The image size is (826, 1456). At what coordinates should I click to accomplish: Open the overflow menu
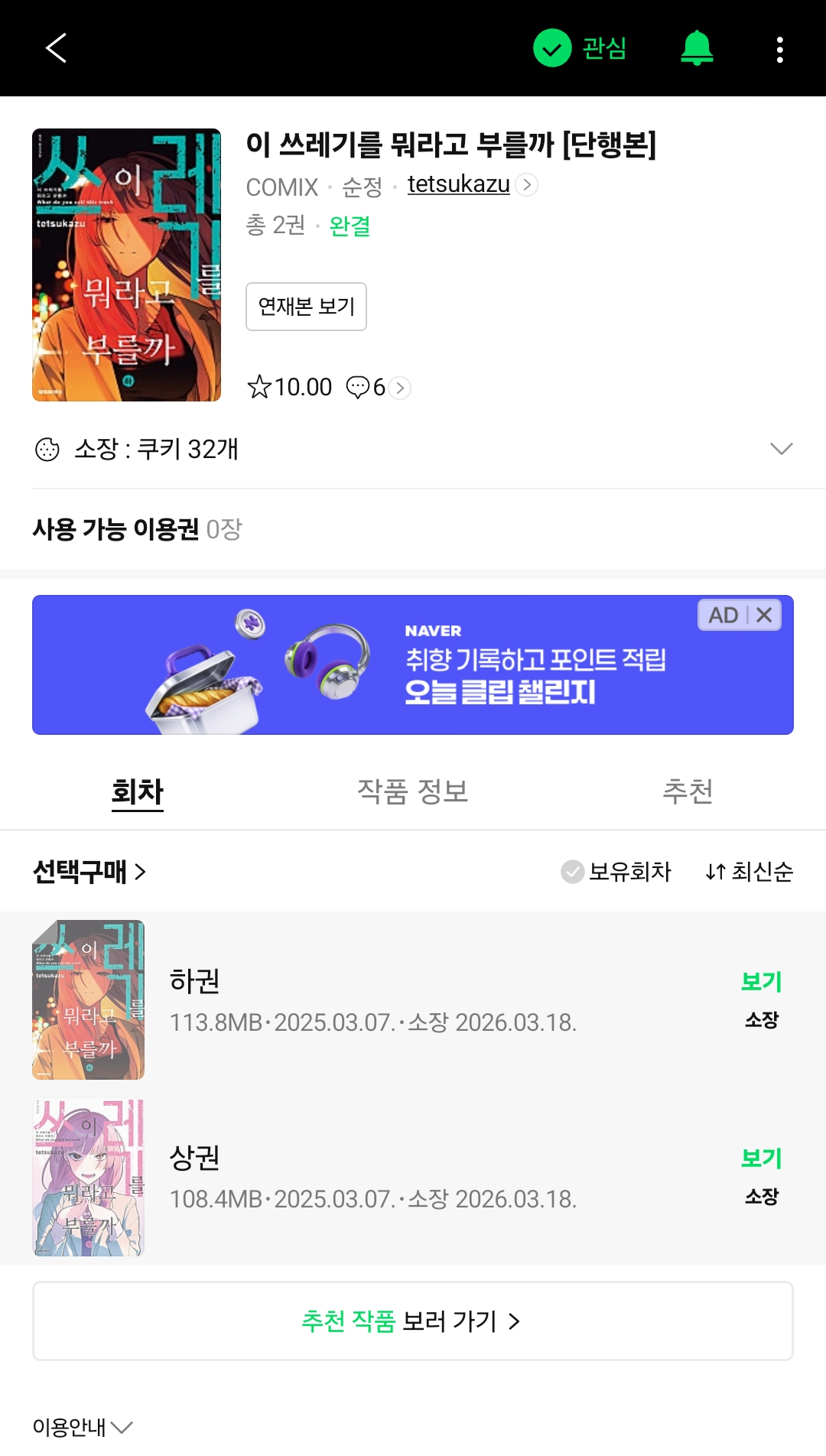click(779, 50)
